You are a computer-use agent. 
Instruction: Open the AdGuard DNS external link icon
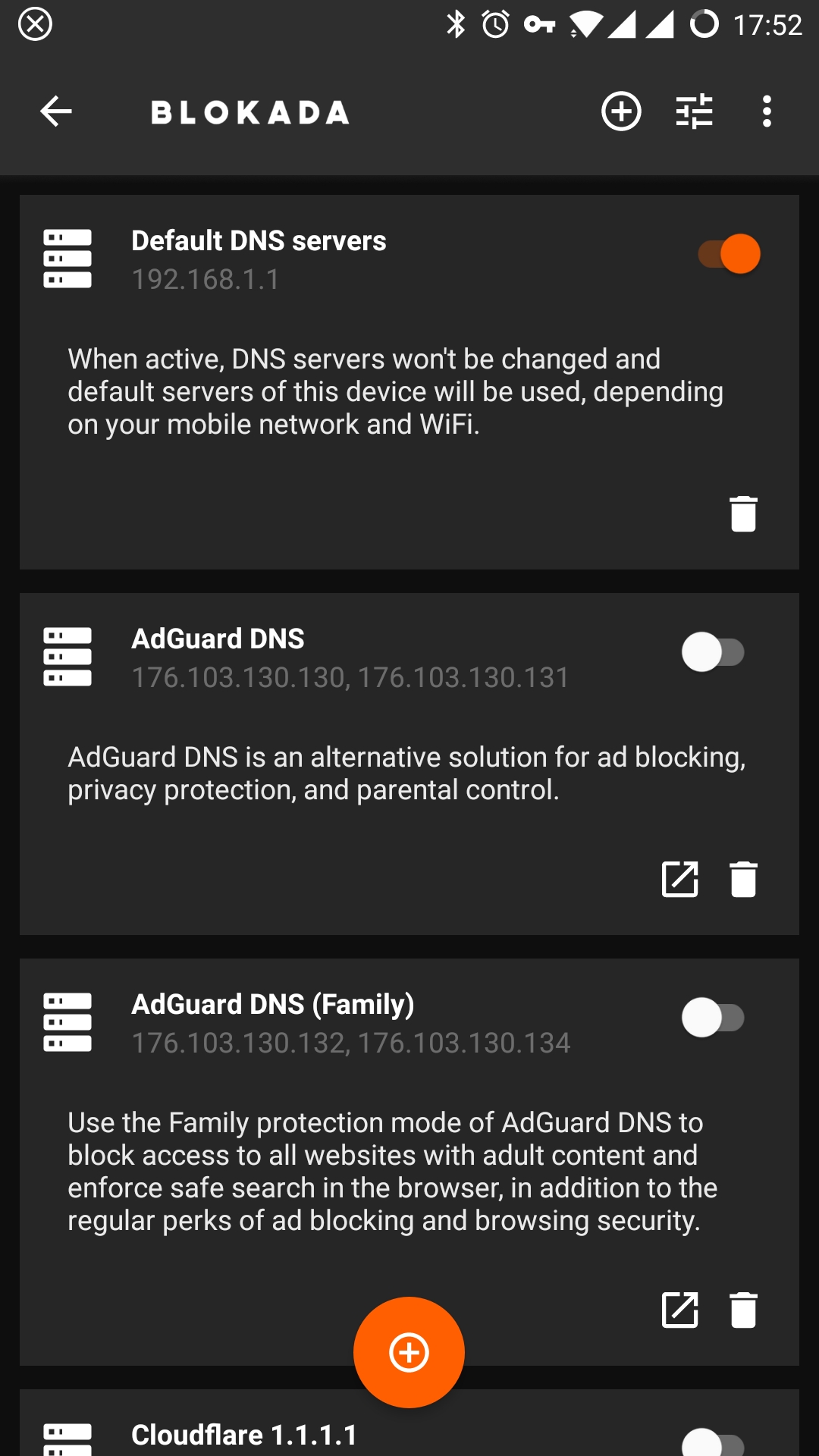tap(679, 880)
